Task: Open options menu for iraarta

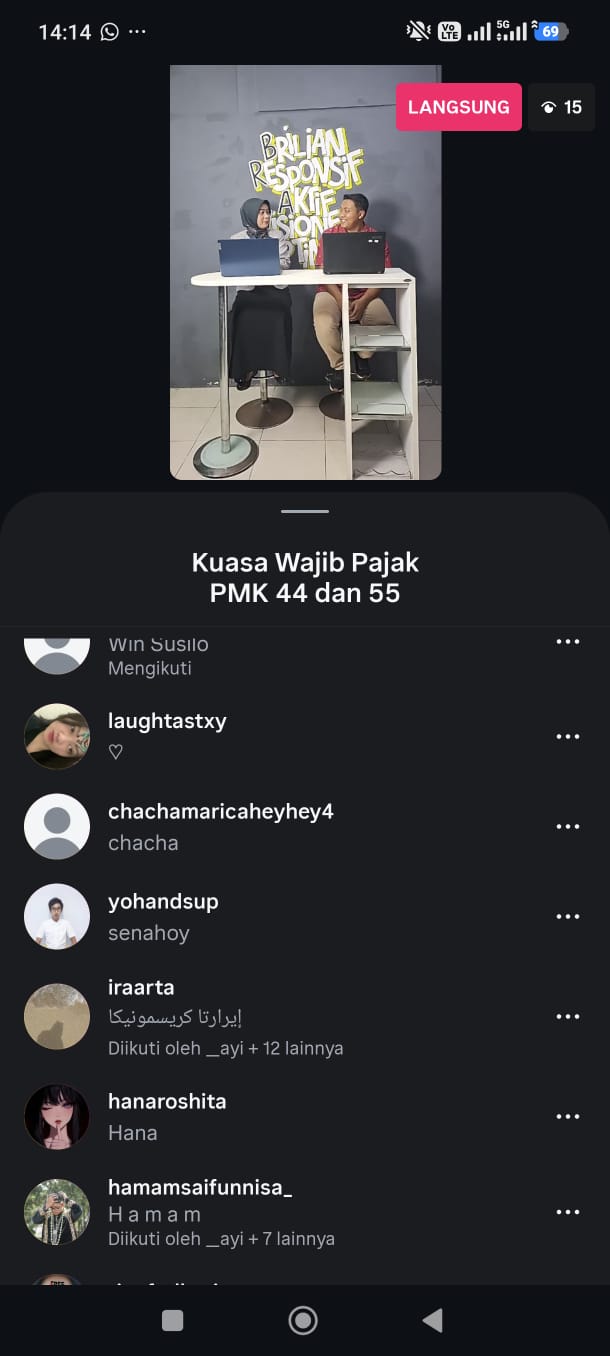Action: 568,1017
